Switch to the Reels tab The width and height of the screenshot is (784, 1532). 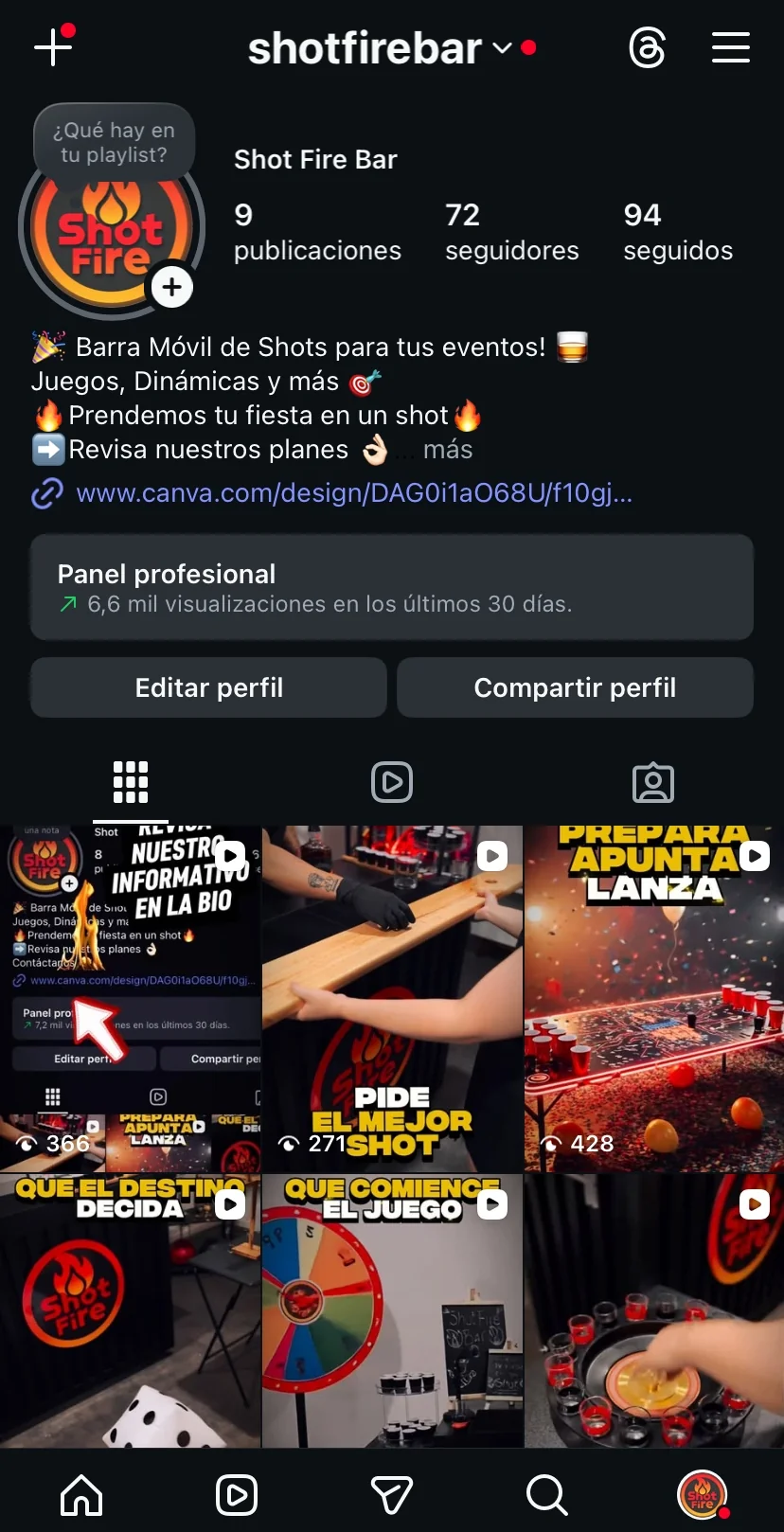click(391, 782)
